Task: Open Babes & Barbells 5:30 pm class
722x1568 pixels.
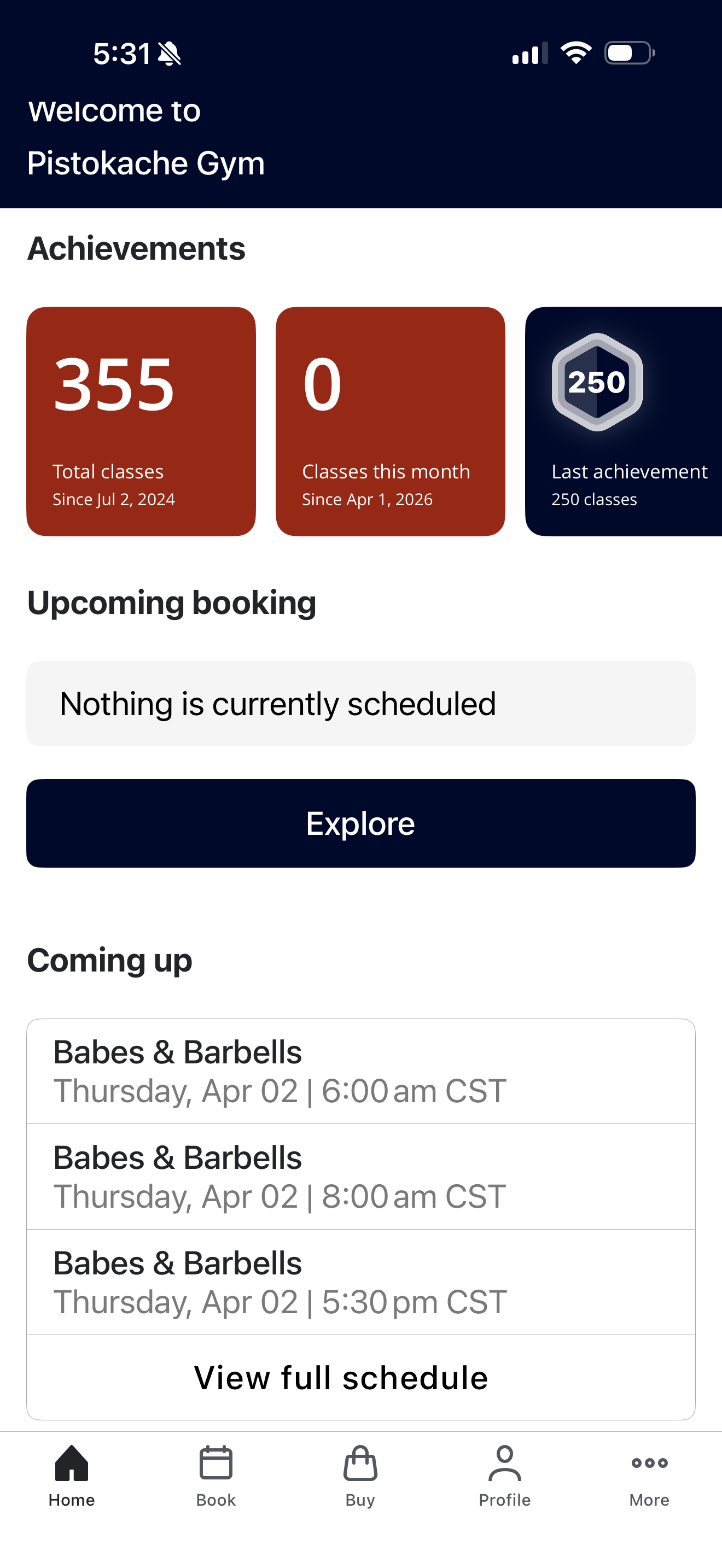Action: (360, 1282)
